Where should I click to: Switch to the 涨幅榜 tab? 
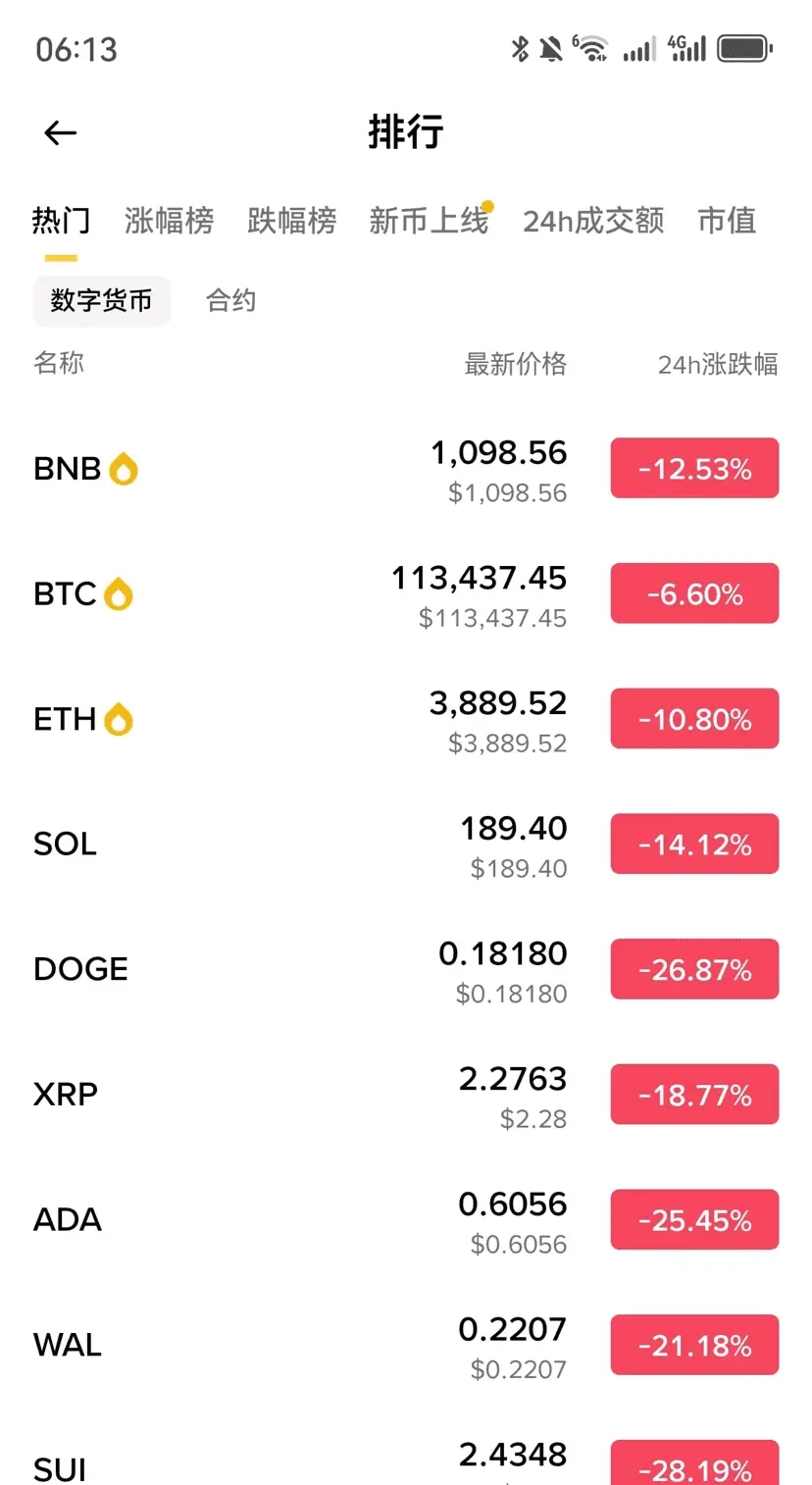(x=169, y=221)
